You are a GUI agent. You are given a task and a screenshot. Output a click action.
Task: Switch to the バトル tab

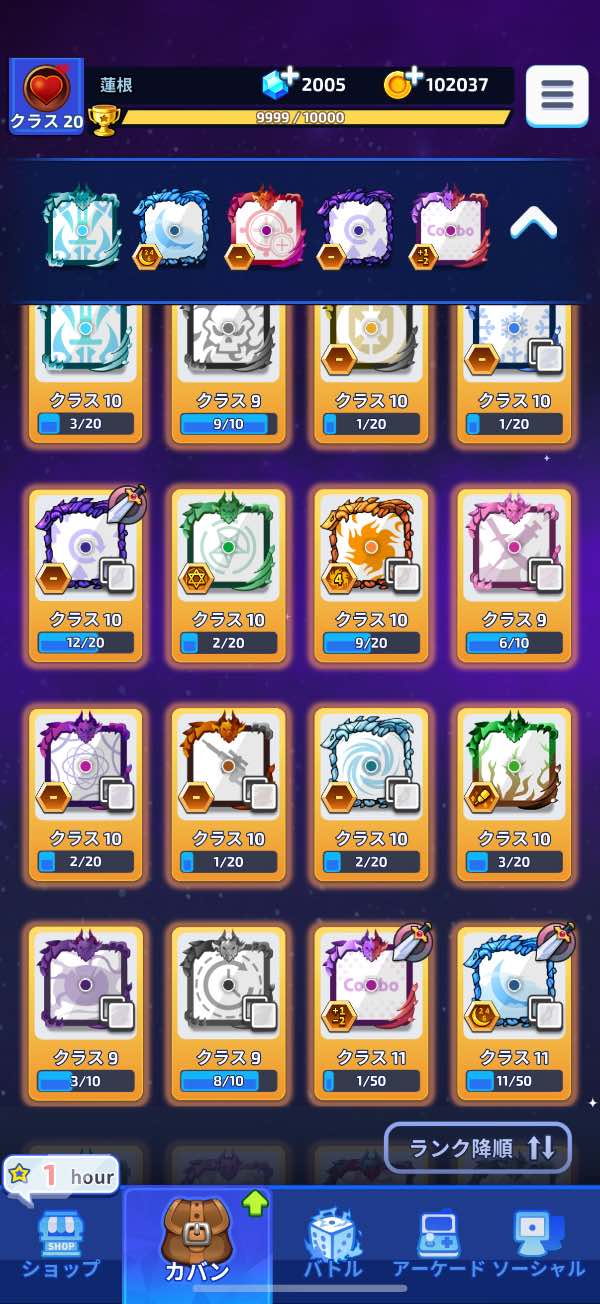[332, 1245]
